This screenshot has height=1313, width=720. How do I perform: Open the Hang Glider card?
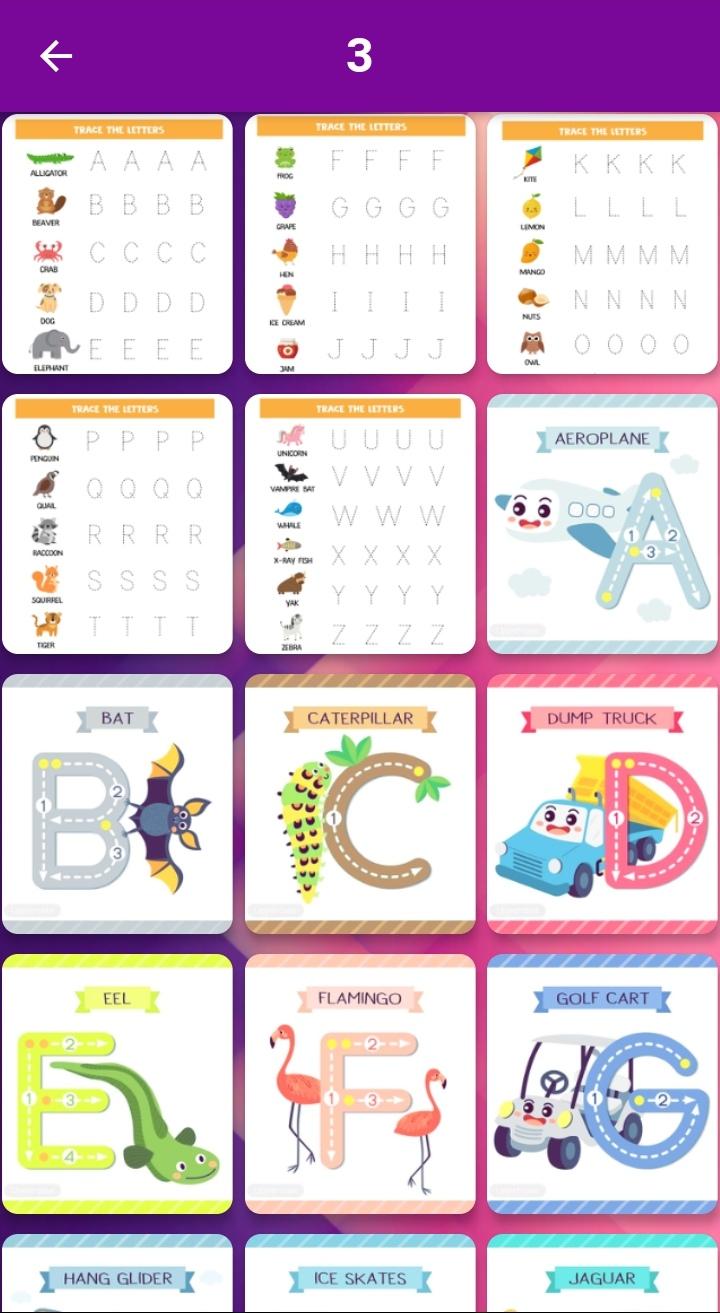point(117,1275)
